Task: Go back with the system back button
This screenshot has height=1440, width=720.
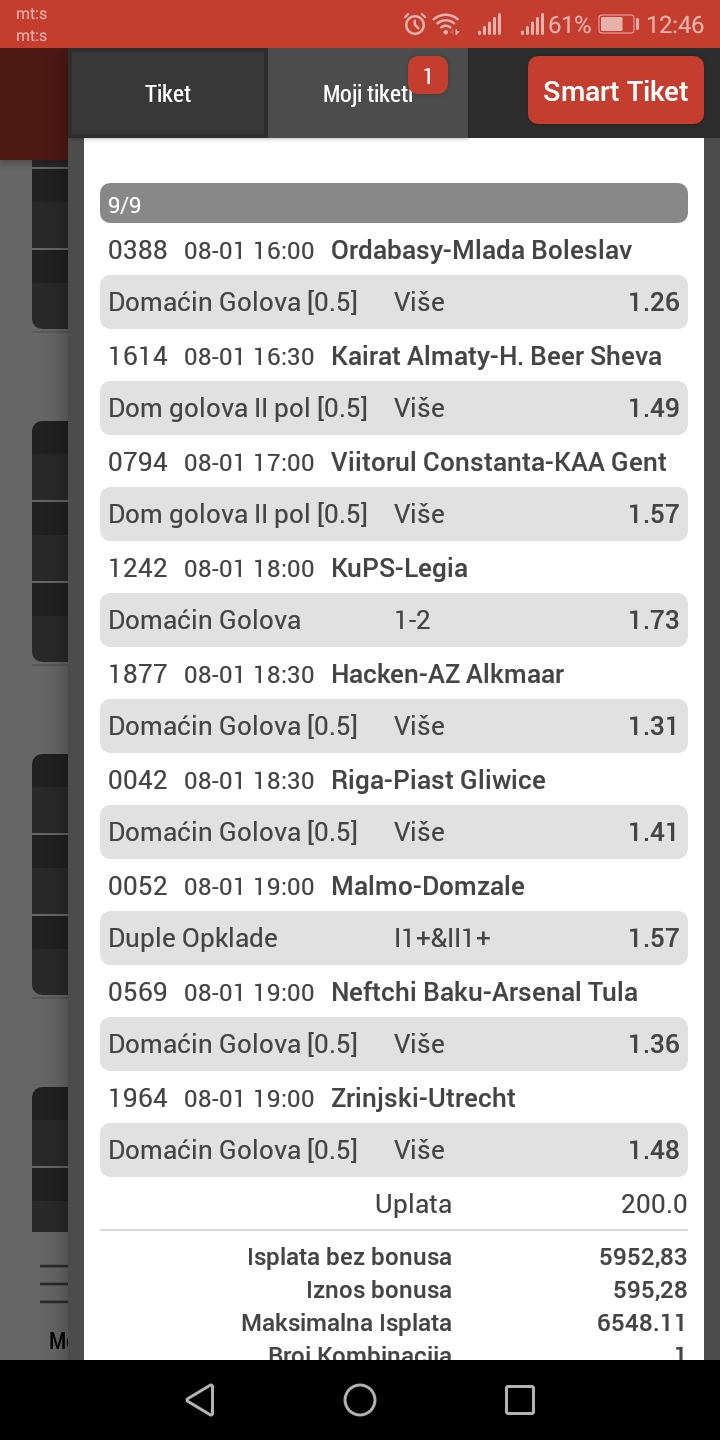Action: (x=200, y=1399)
